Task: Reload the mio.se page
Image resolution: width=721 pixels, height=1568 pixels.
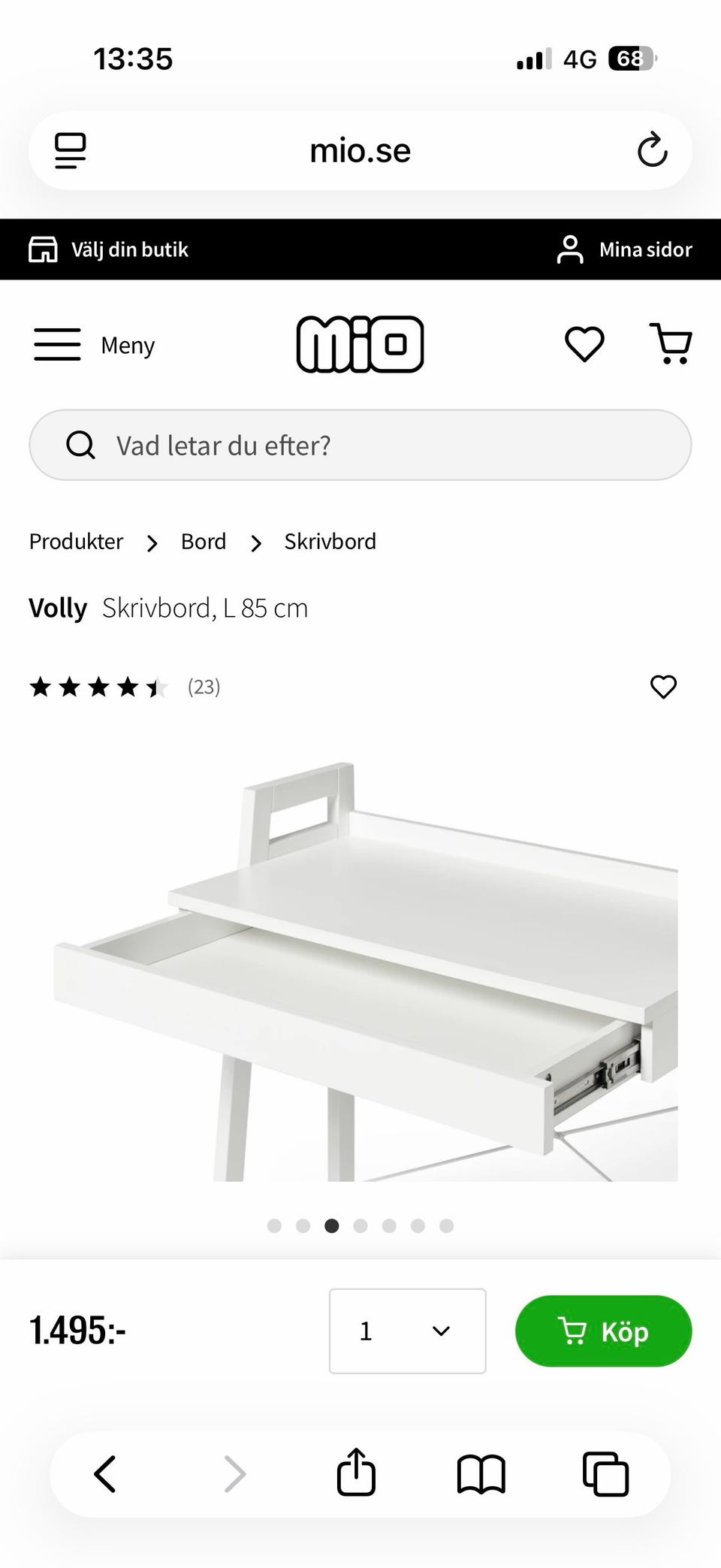Action: 652,150
